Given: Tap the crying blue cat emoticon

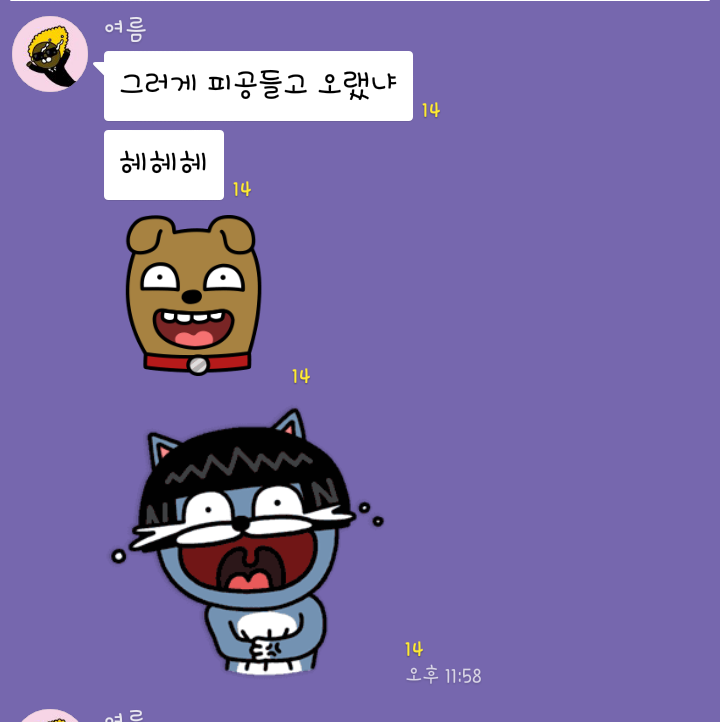Looking at the screenshot, I should click(246, 545).
